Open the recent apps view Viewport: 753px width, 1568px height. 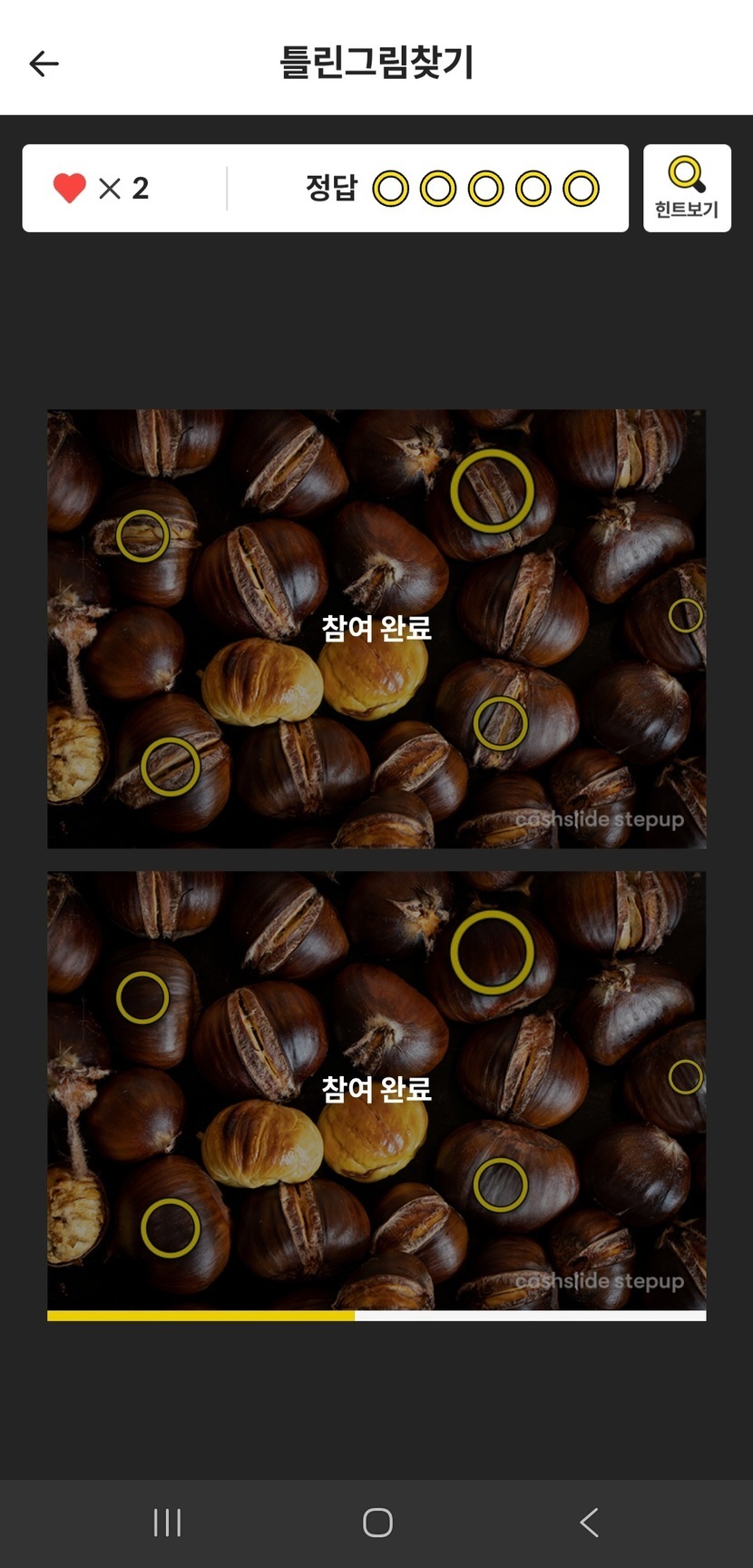point(167,1522)
